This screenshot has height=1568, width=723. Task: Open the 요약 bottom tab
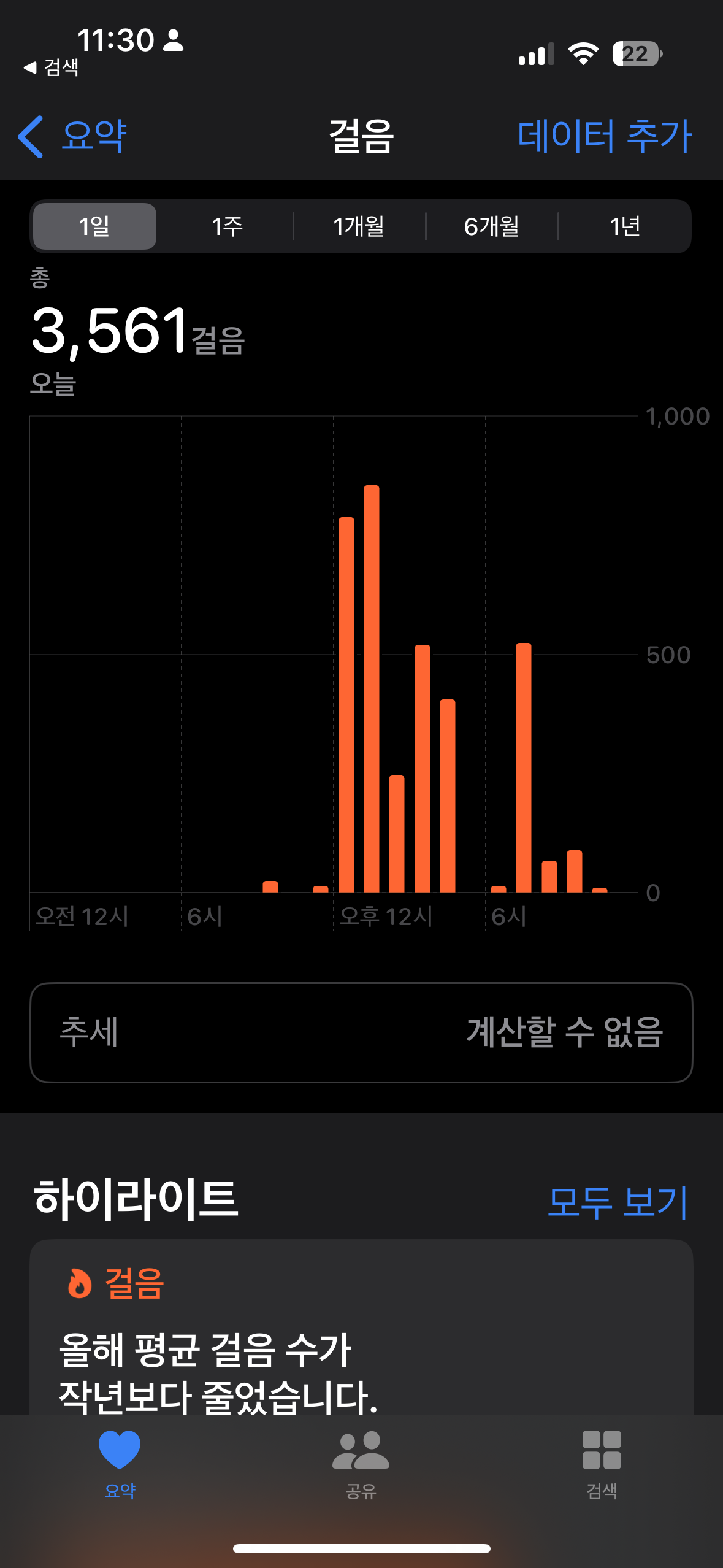120,1463
